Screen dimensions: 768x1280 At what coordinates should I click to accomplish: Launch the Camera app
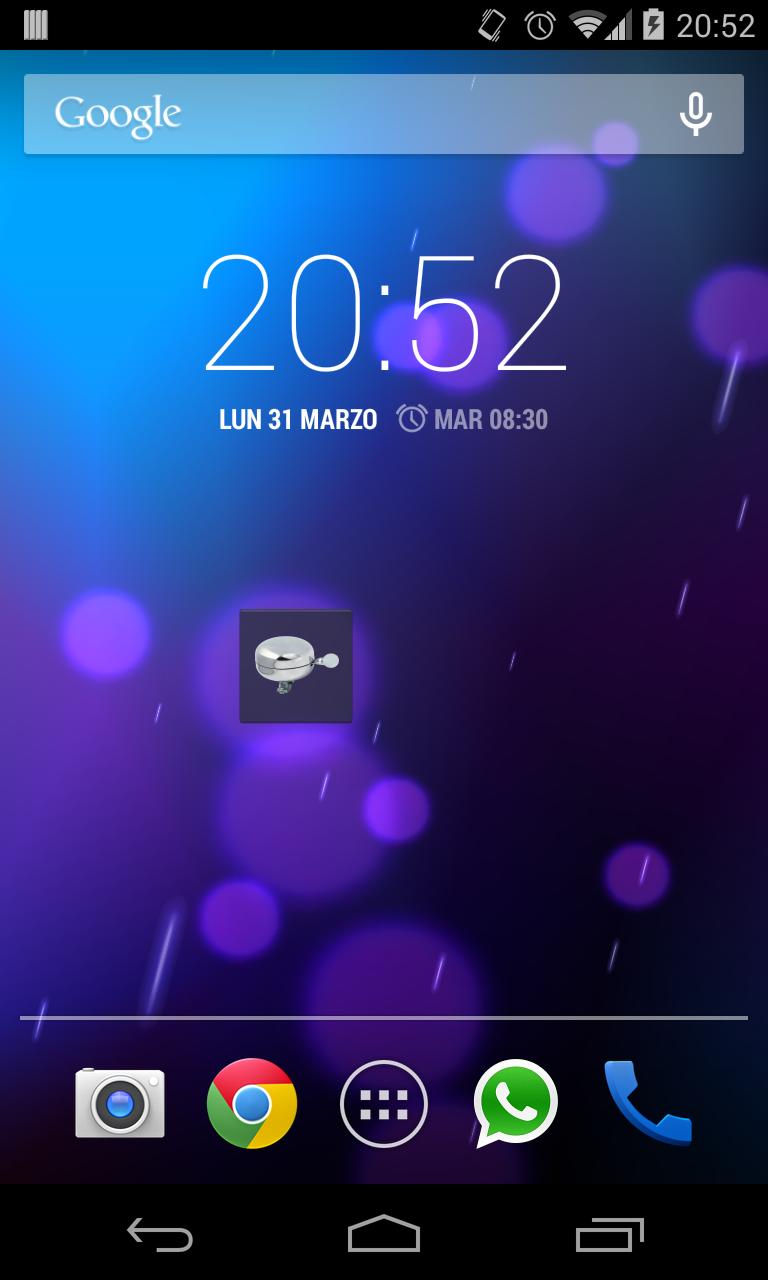pyautogui.click(x=119, y=1103)
